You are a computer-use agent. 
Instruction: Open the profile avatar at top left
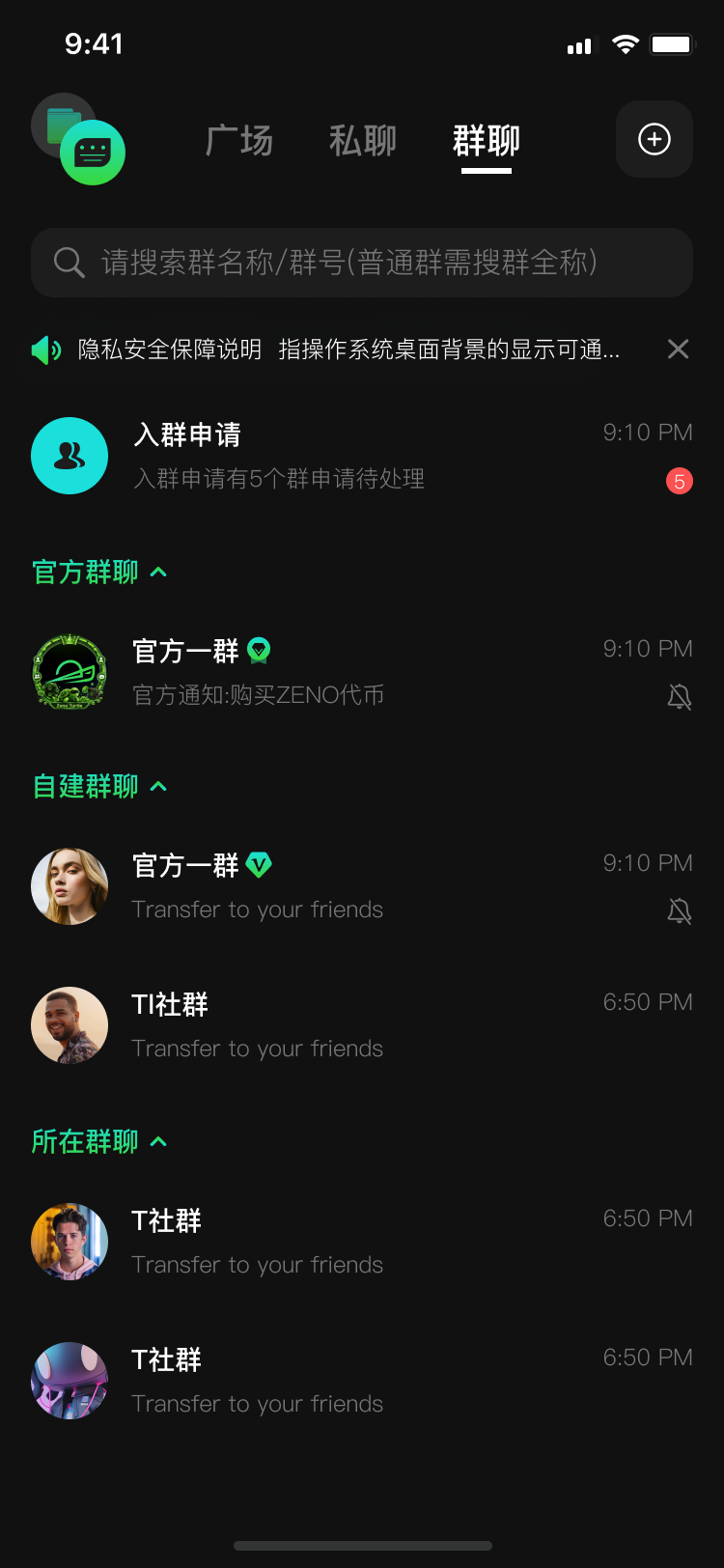(x=78, y=139)
